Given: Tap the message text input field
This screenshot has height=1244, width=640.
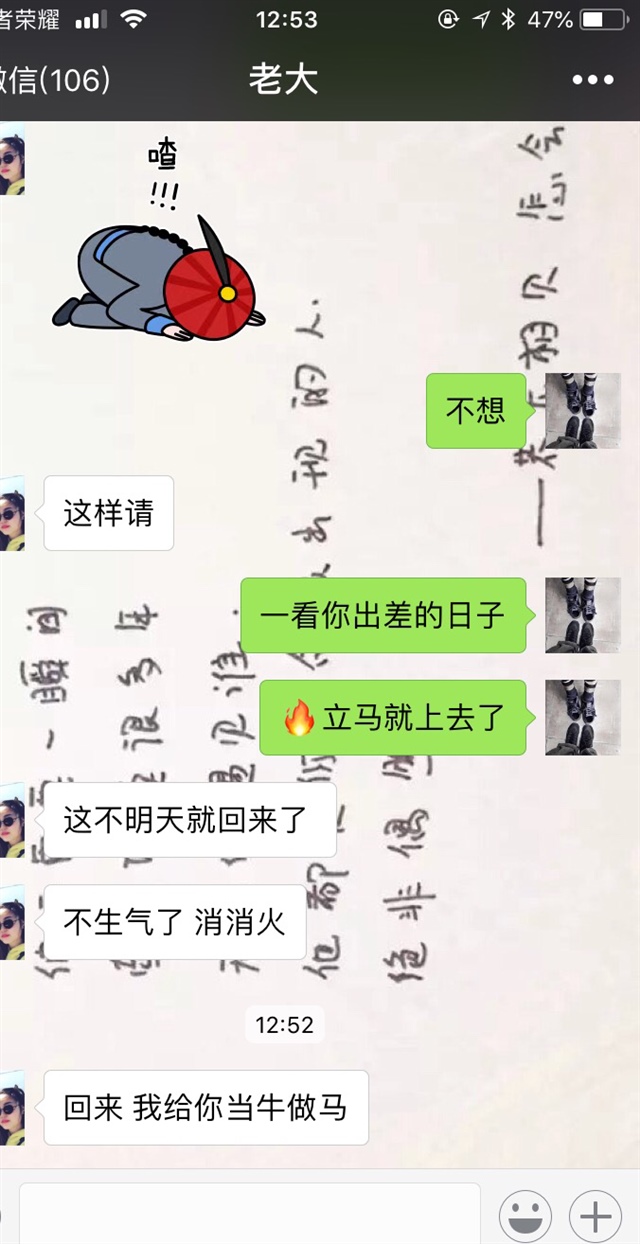Looking at the screenshot, I should 250,1216.
